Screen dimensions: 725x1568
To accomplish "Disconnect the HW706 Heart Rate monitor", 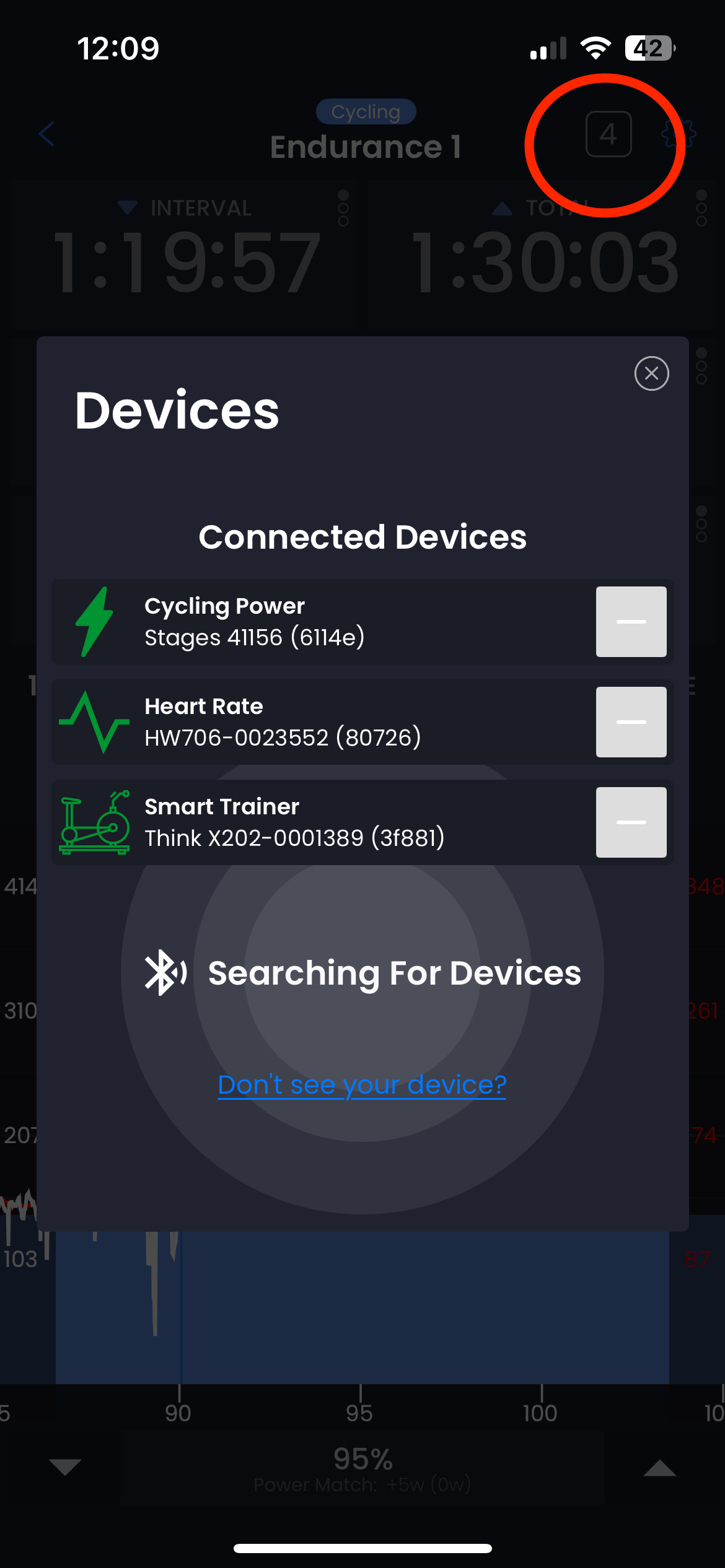I will (x=631, y=722).
